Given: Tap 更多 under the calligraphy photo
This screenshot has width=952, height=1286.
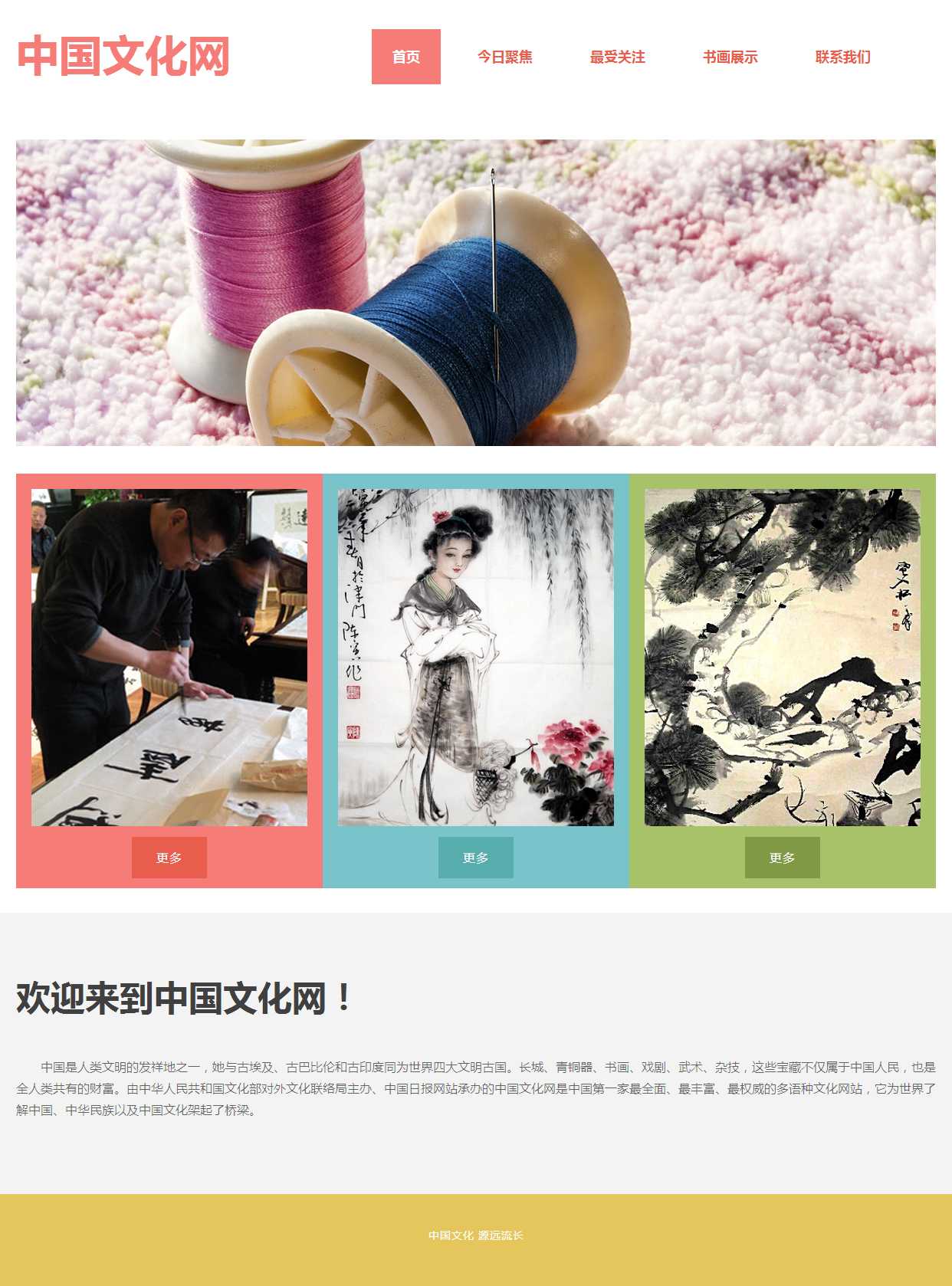Looking at the screenshot, I should 169,858.
